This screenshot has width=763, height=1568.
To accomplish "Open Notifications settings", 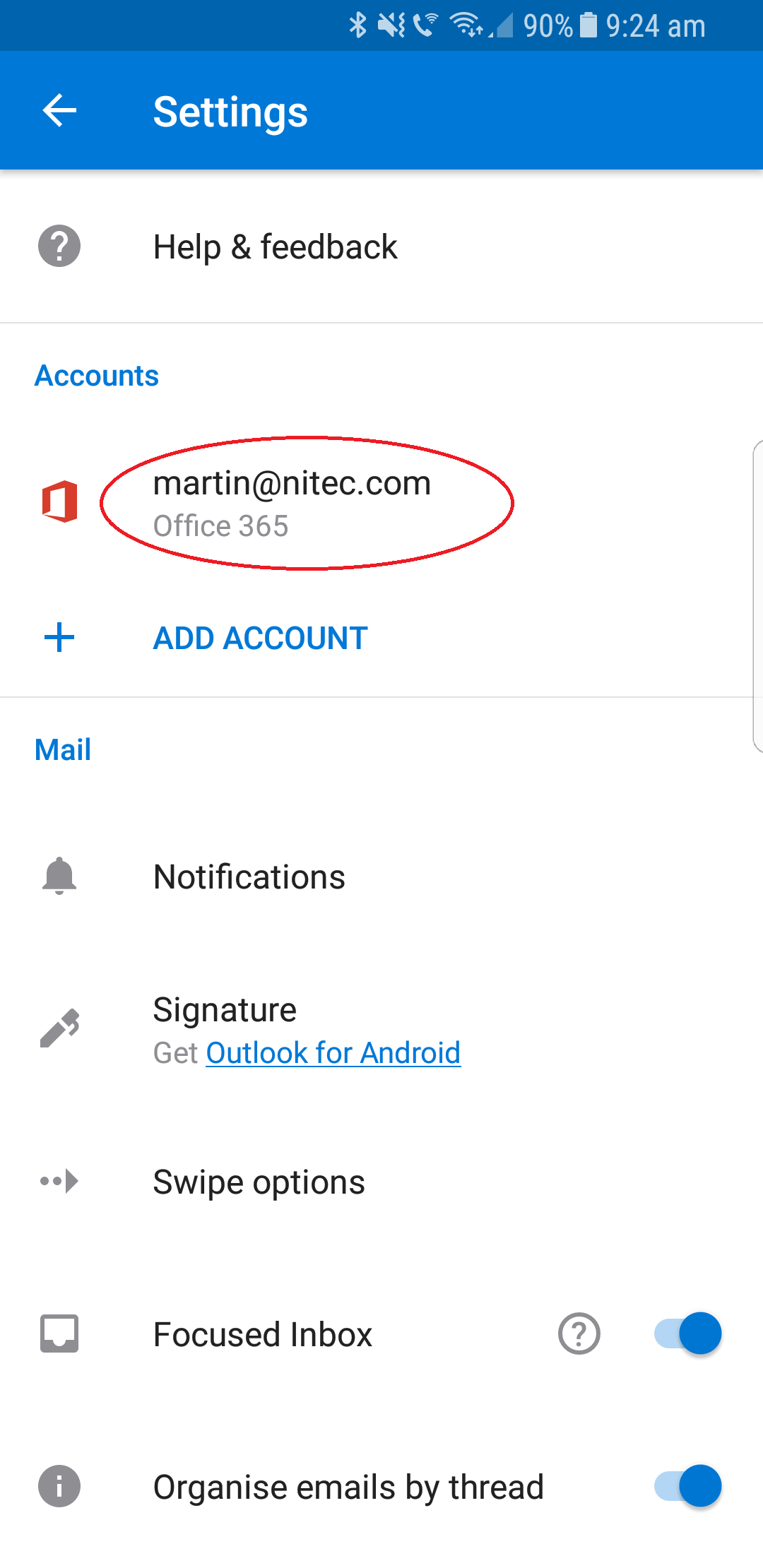I will 249,877.
